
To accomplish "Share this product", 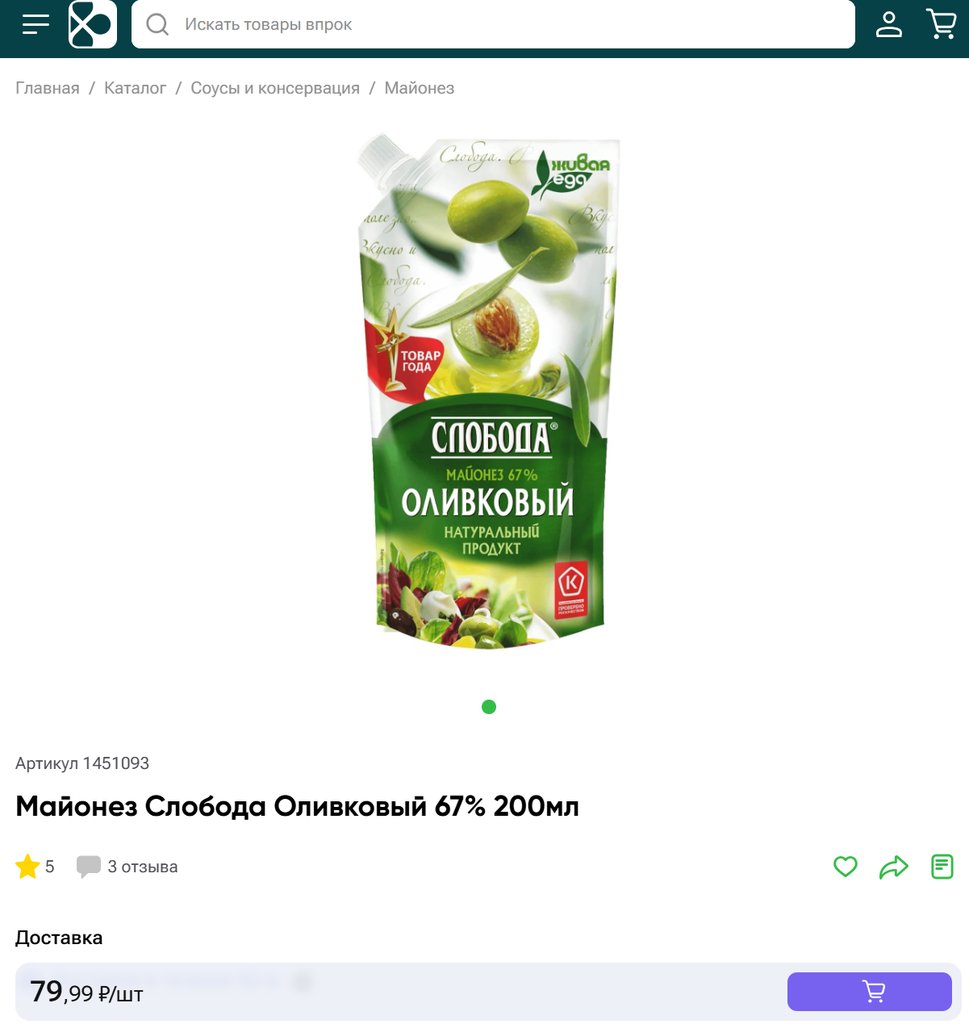I will tap(893, 866).
